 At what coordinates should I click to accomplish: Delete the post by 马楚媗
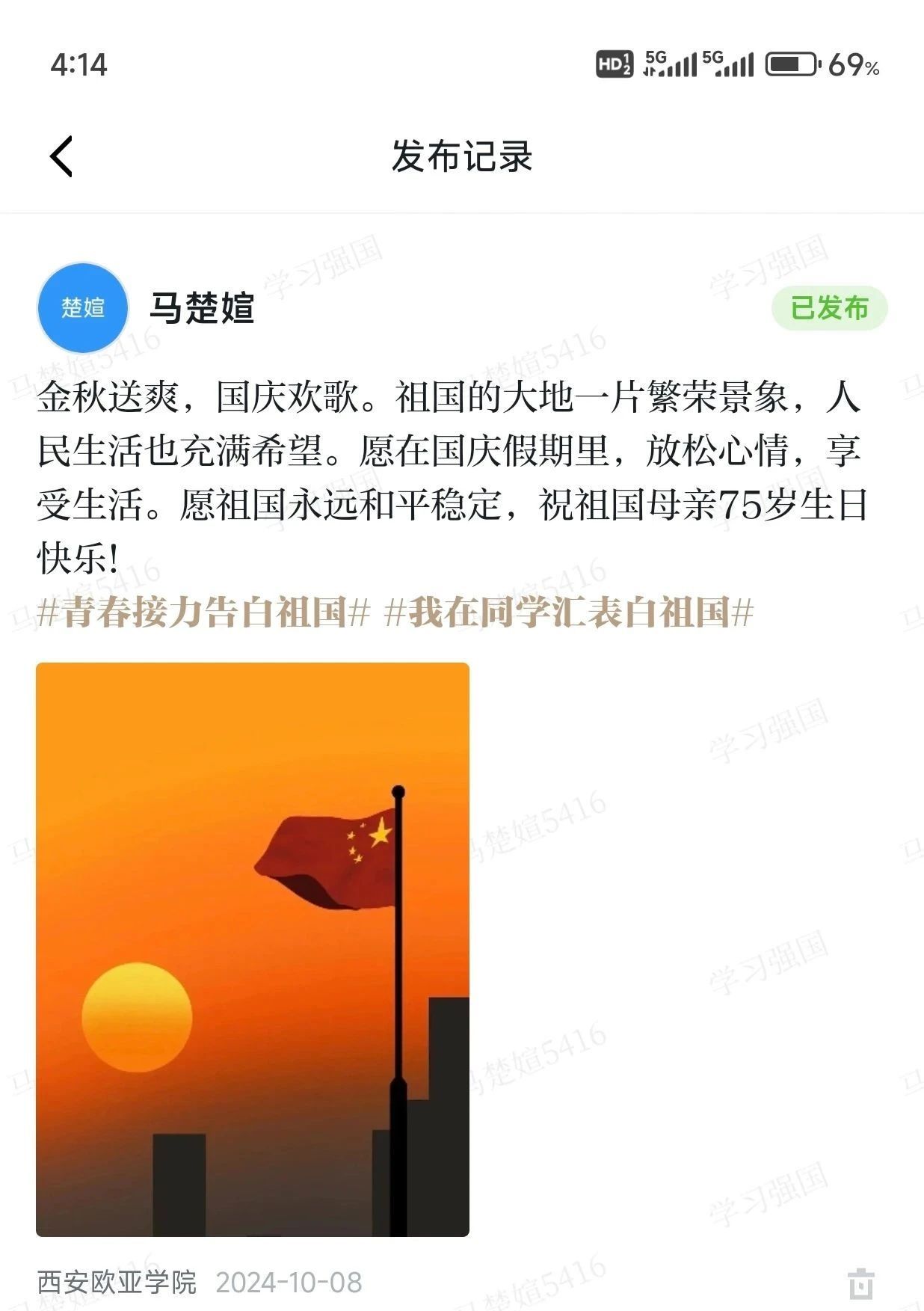(x=861, y=1283)
